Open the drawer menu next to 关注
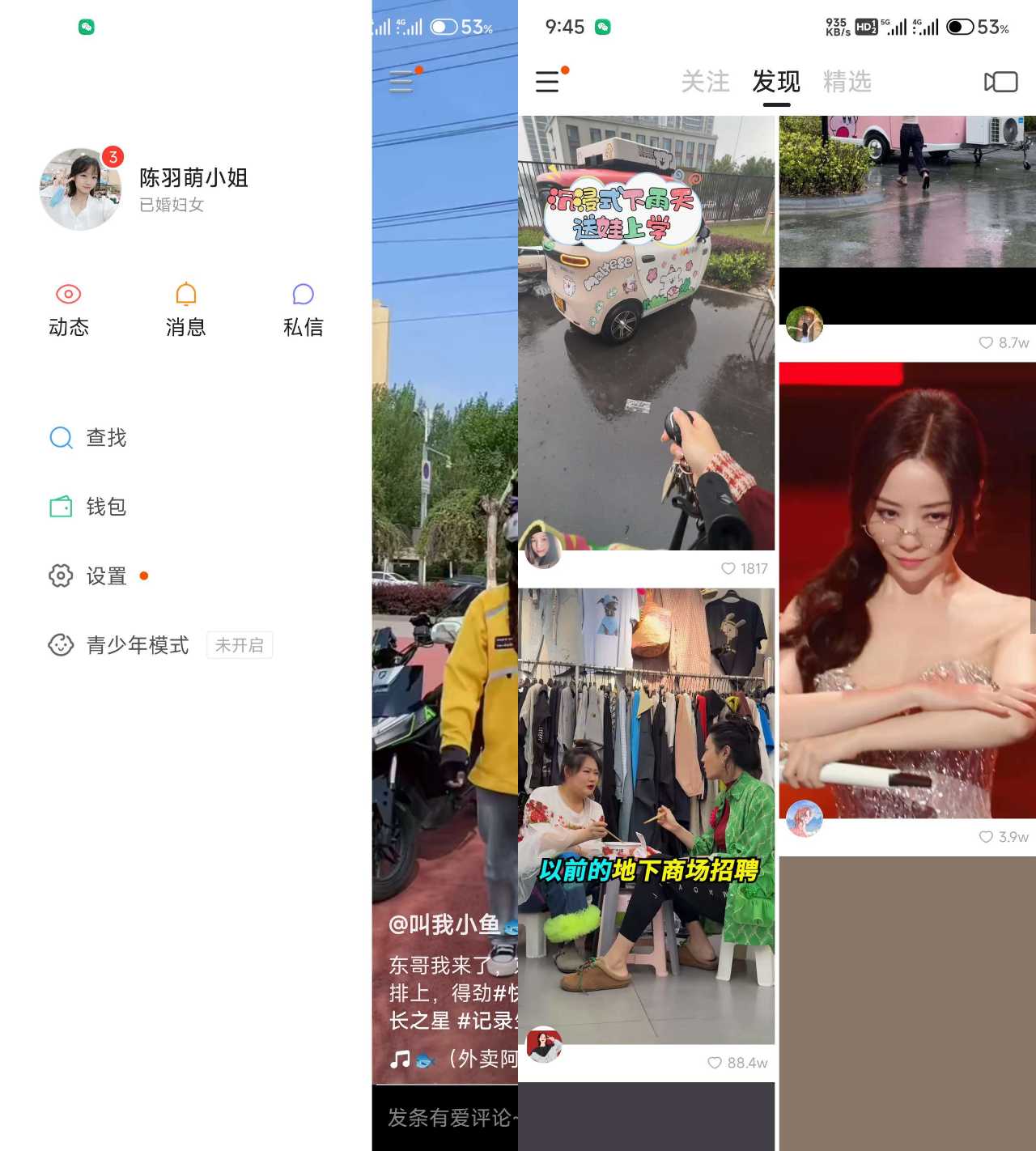Image resolution: width=1036 pixels, height=1151 pixels. click(548, 82)
